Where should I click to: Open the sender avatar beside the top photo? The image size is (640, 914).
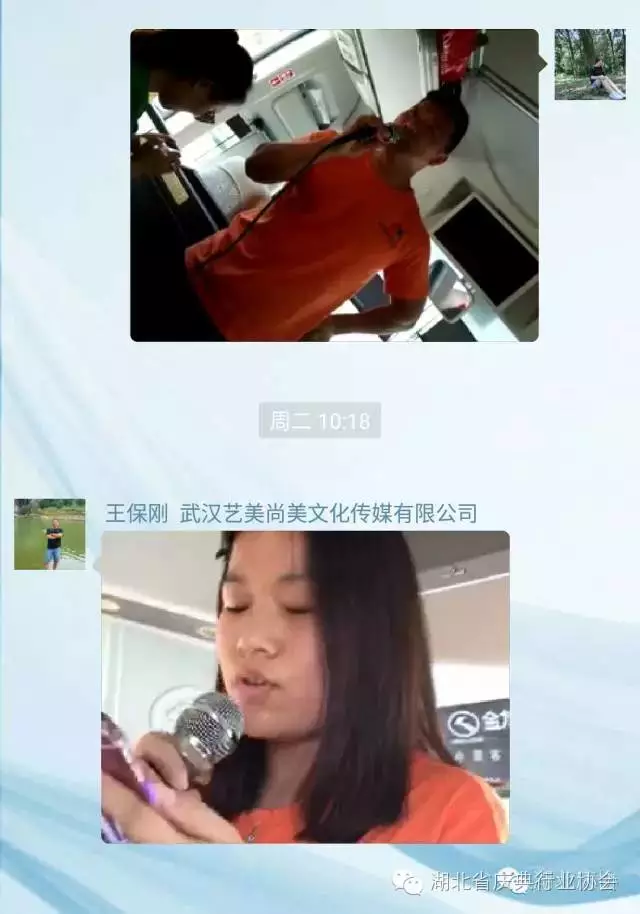pyautogui.click(x=589, y=64)
